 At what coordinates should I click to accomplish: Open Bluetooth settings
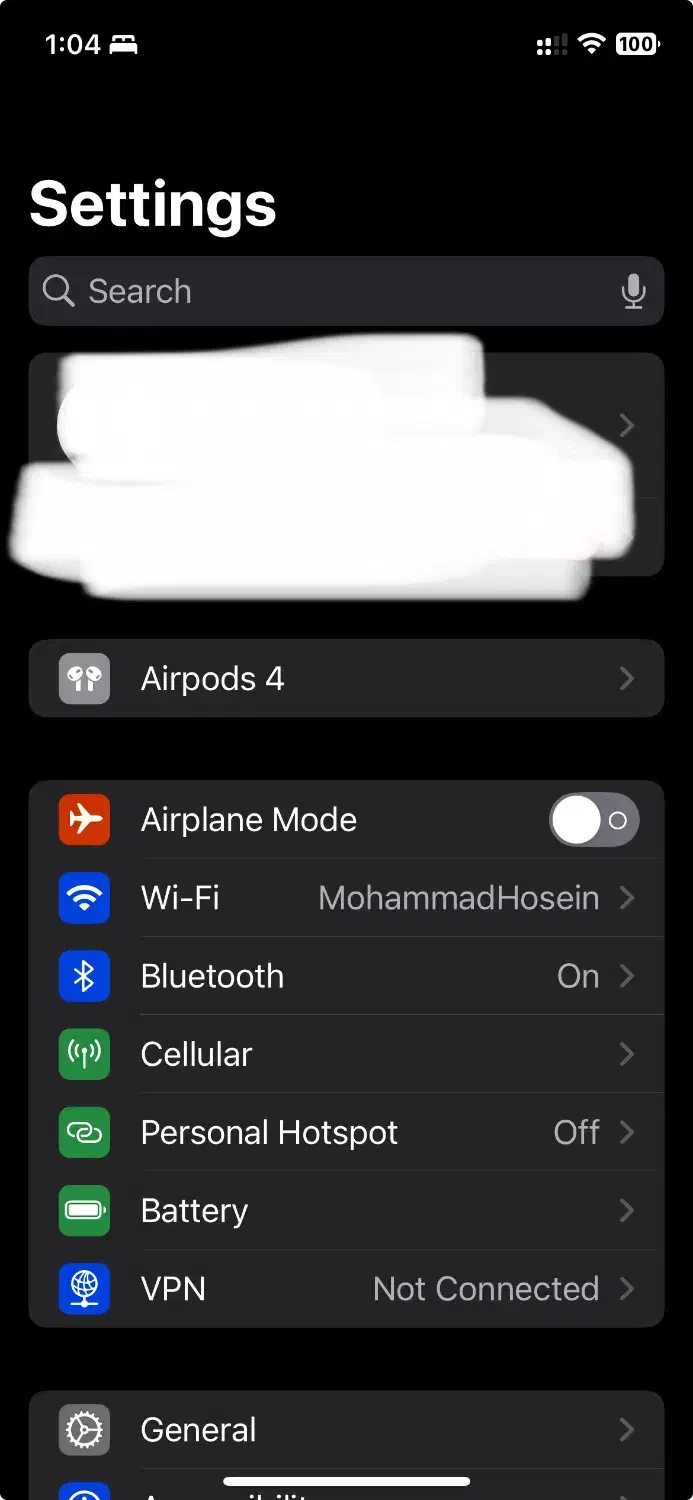346,976
